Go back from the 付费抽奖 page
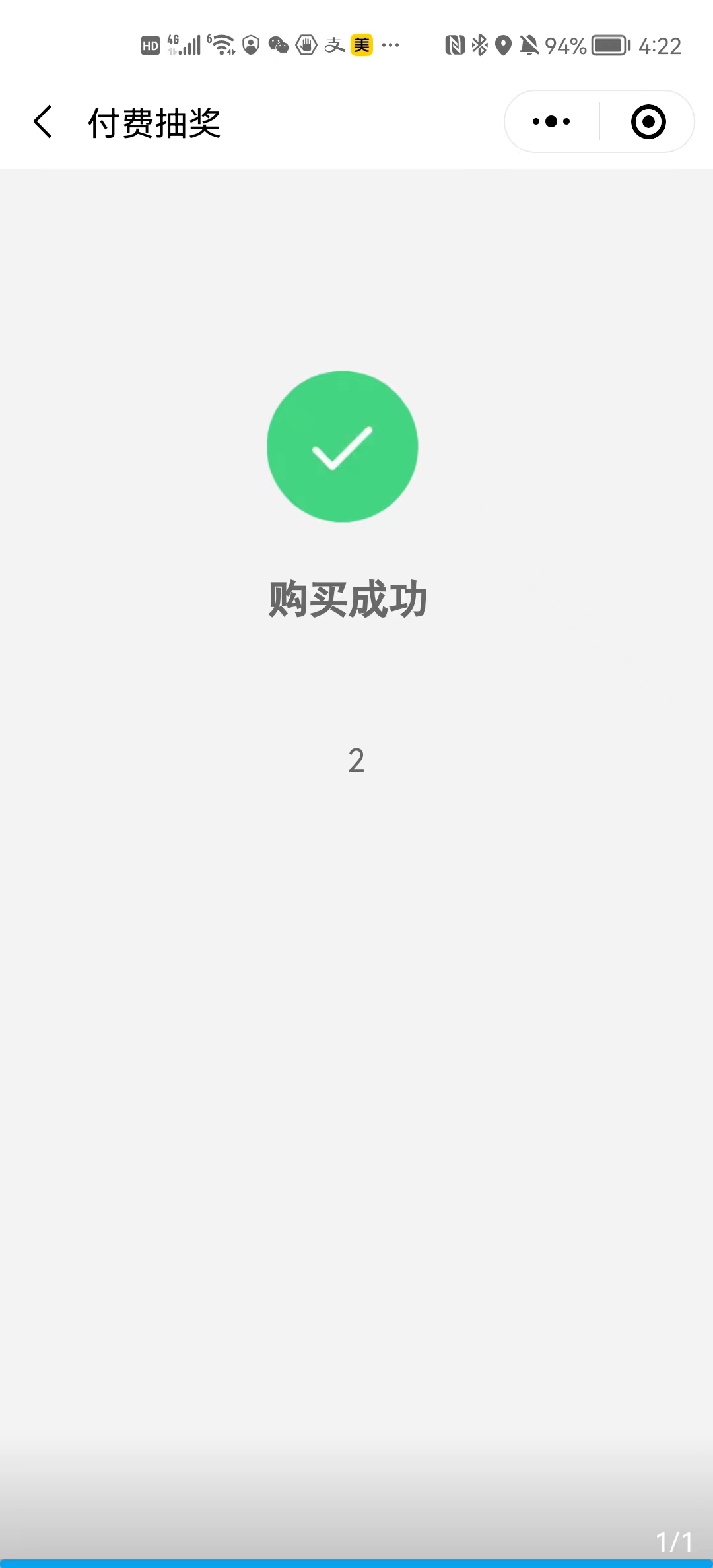The height and width of the screenshot is (1568, 713). (x=43, y=122)
